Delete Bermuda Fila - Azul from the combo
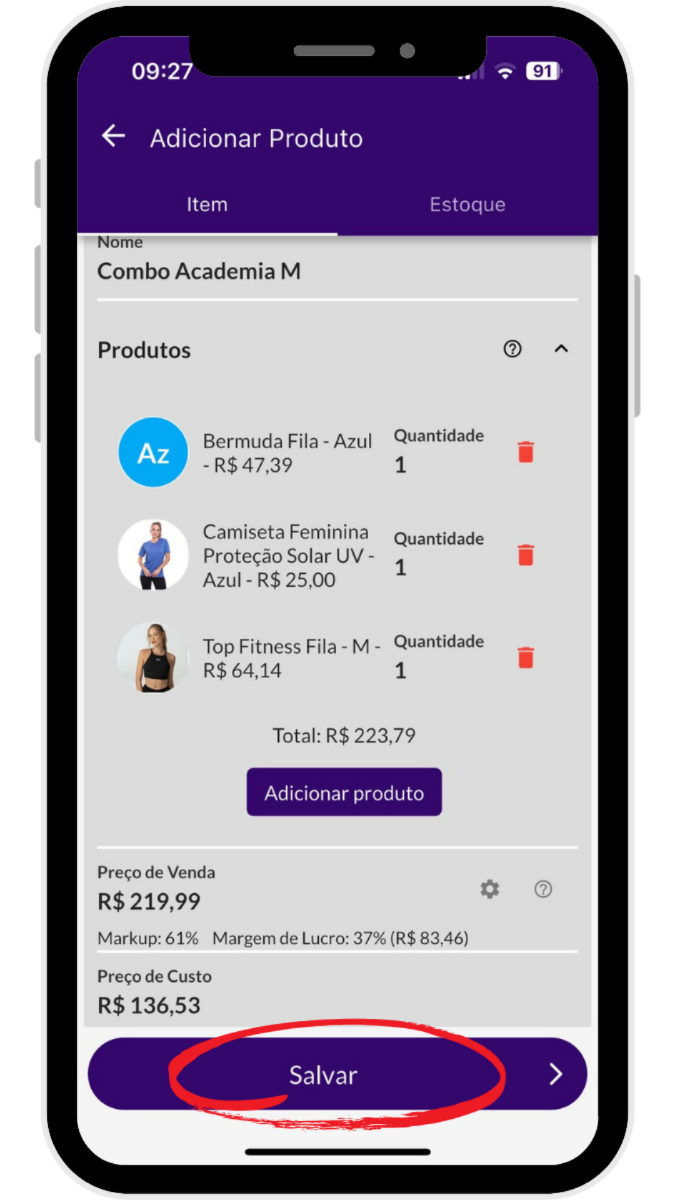The height and width of the screenshot is (1200, 675). (526, 453)
